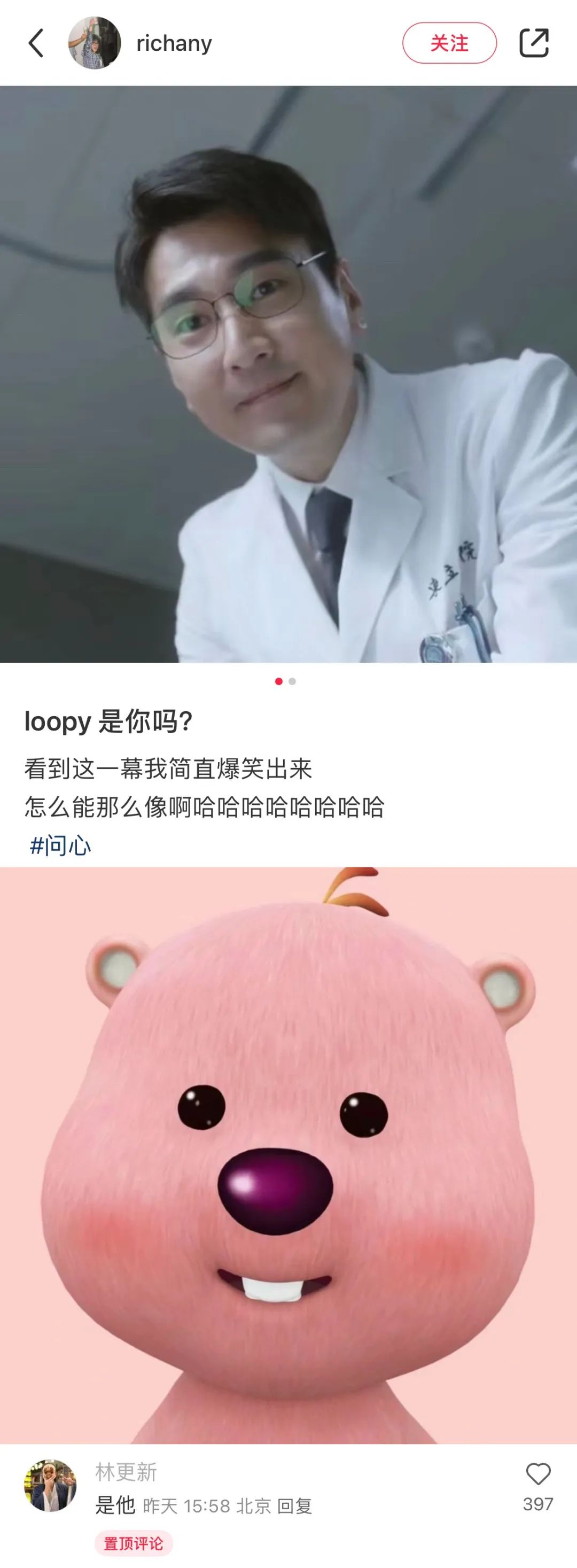
Task: Open 林更新's profile picture
Action: 51,1485
